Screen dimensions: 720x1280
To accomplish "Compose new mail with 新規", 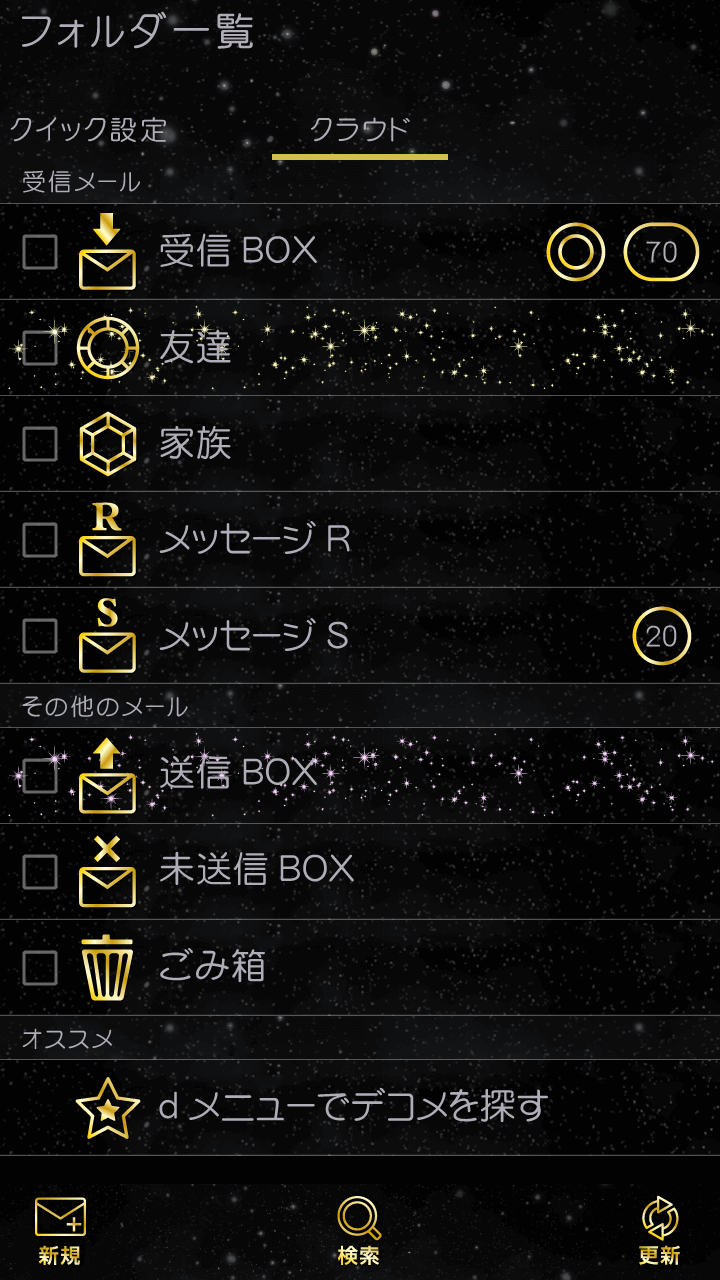I will [x=60, y=1232].
